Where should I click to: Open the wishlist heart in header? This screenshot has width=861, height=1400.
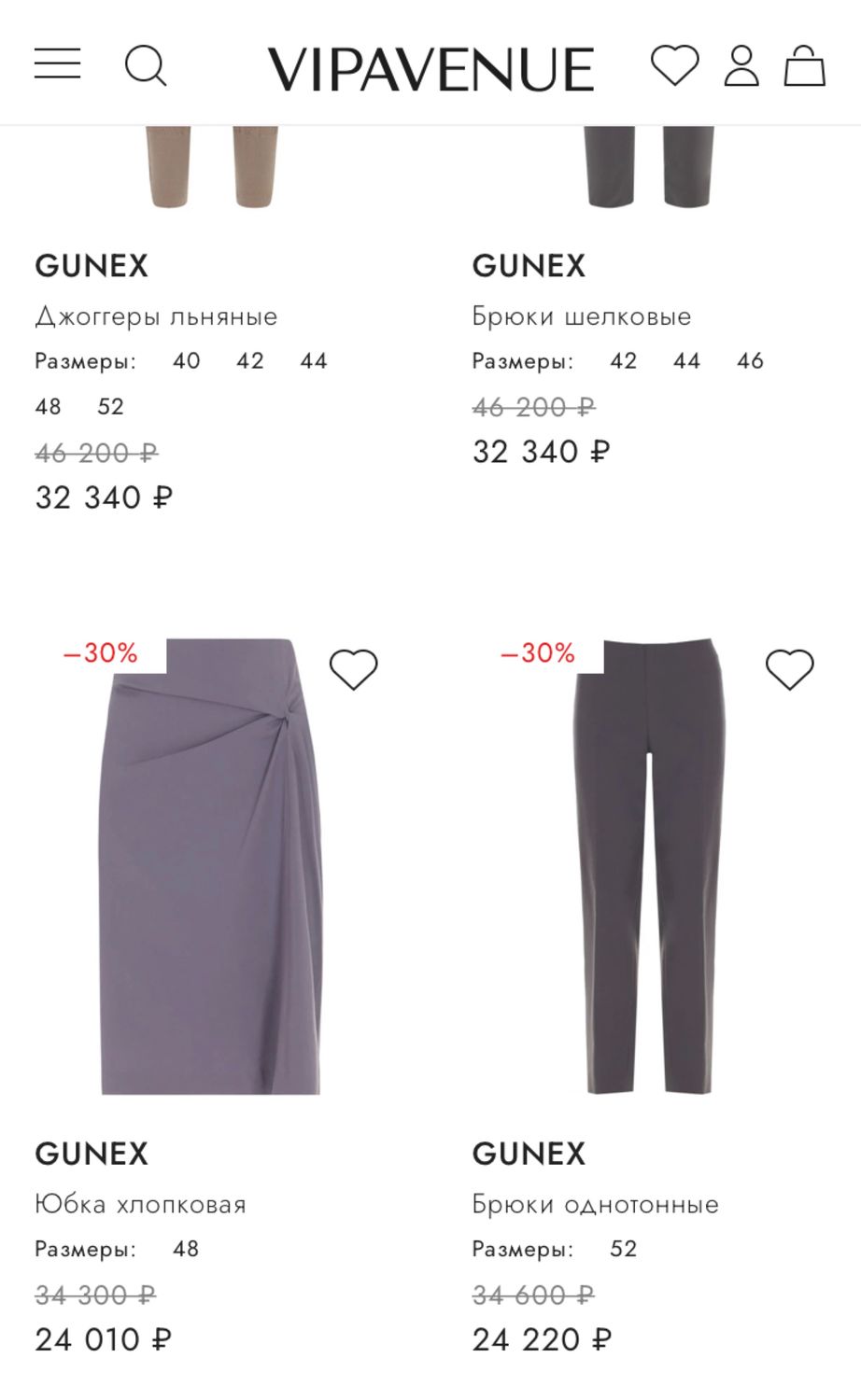[674, 65]
